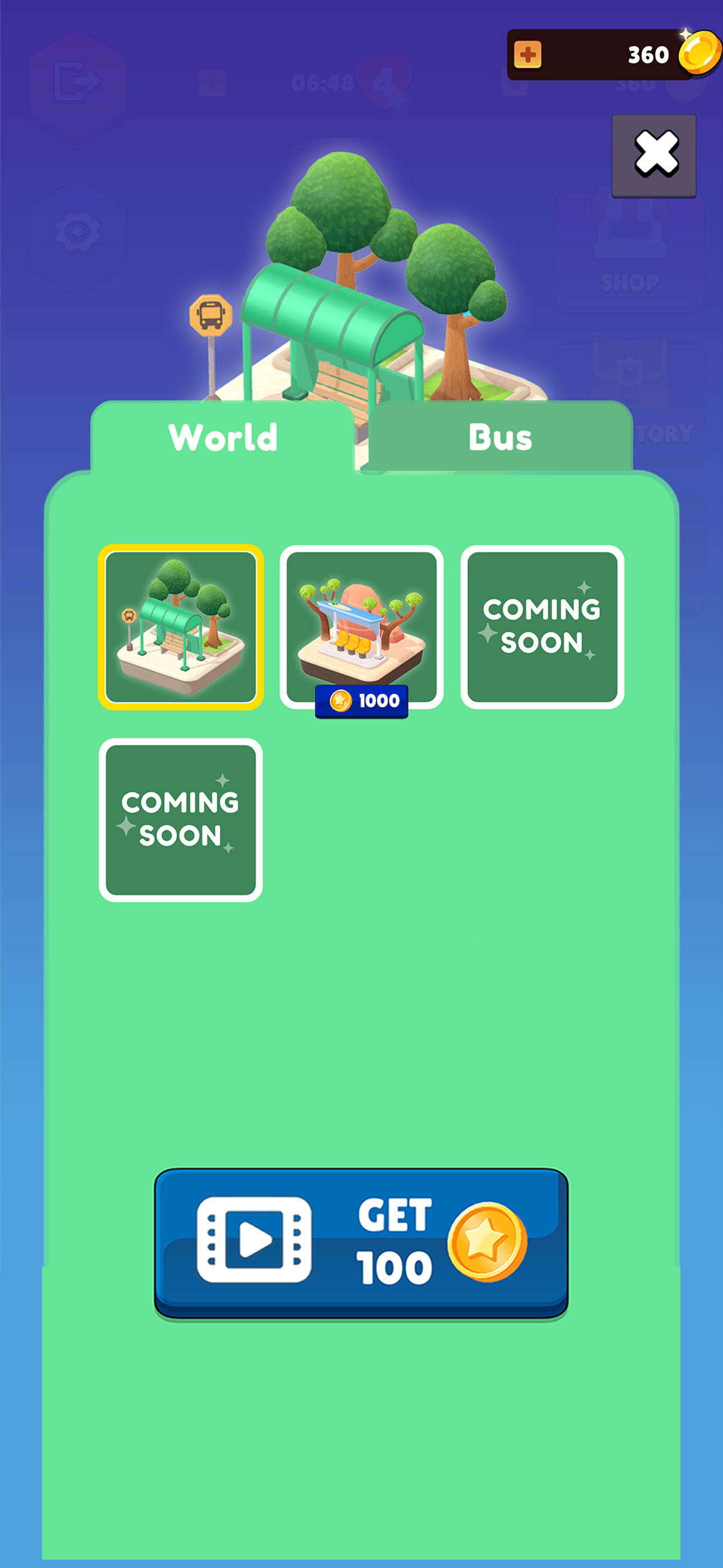Viewport: 723px width, 1568px height.
Task: Buy the desert world for 1000 coins
Action: coord(361,628)
